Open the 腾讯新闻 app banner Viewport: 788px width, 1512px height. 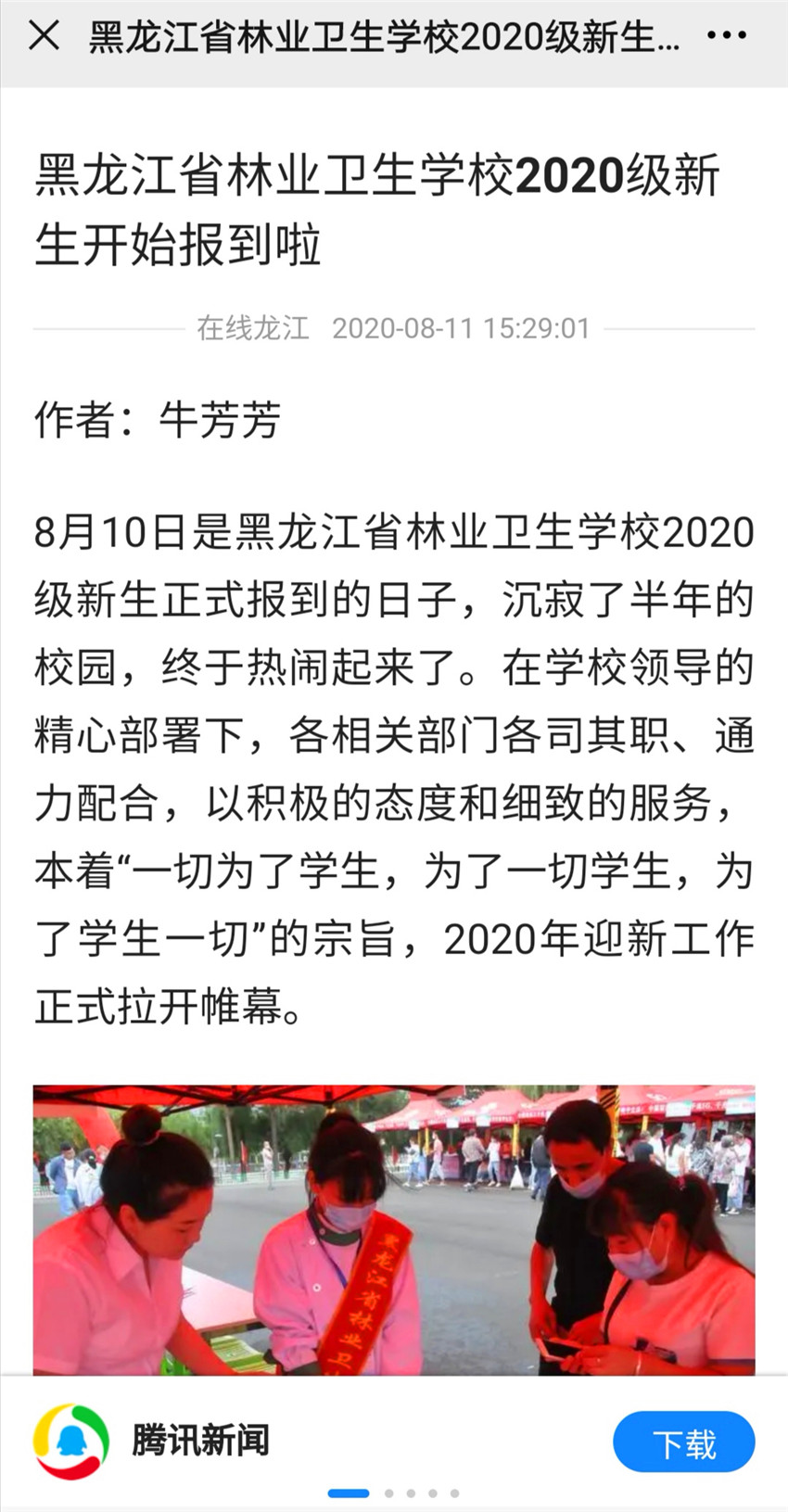199,1441
